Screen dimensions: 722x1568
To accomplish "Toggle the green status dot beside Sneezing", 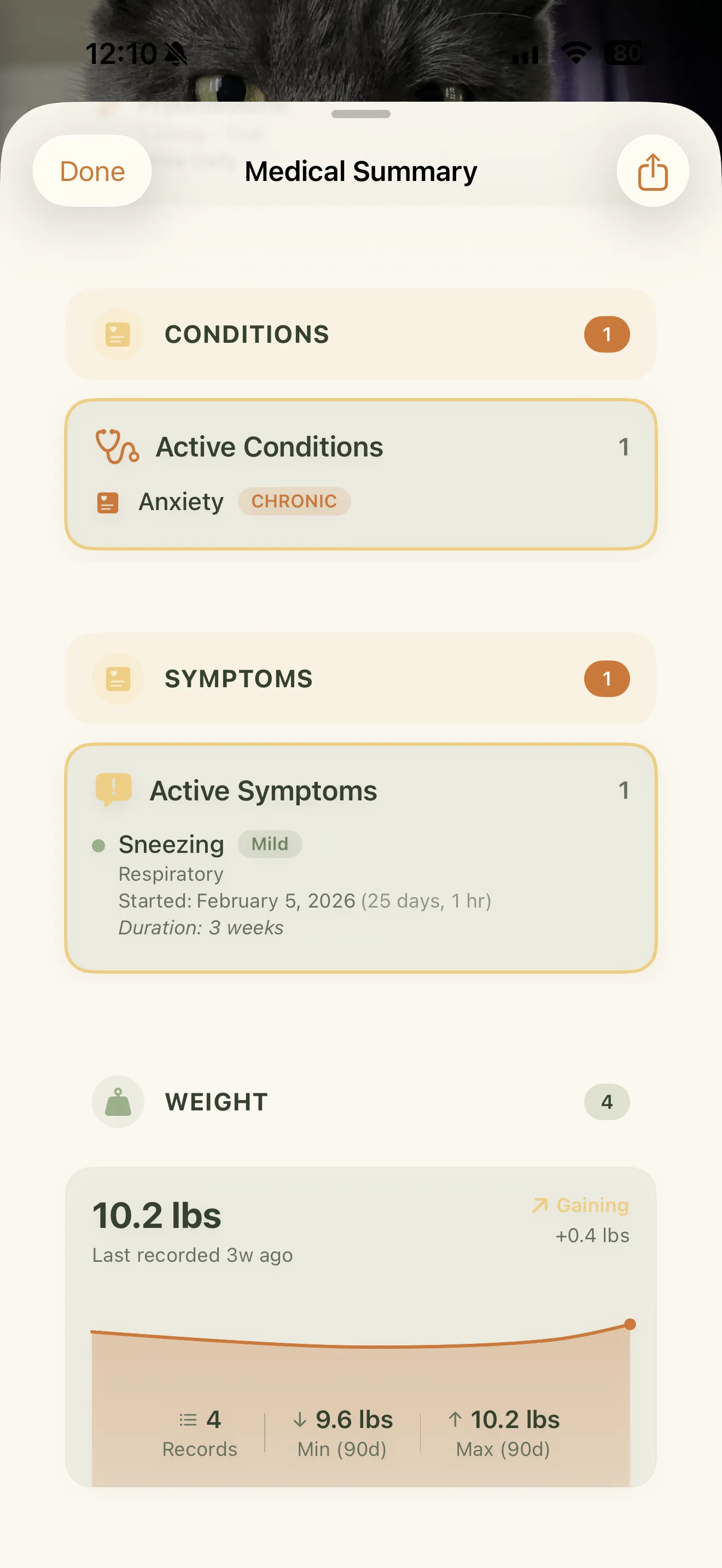I will tap(98, 845).
